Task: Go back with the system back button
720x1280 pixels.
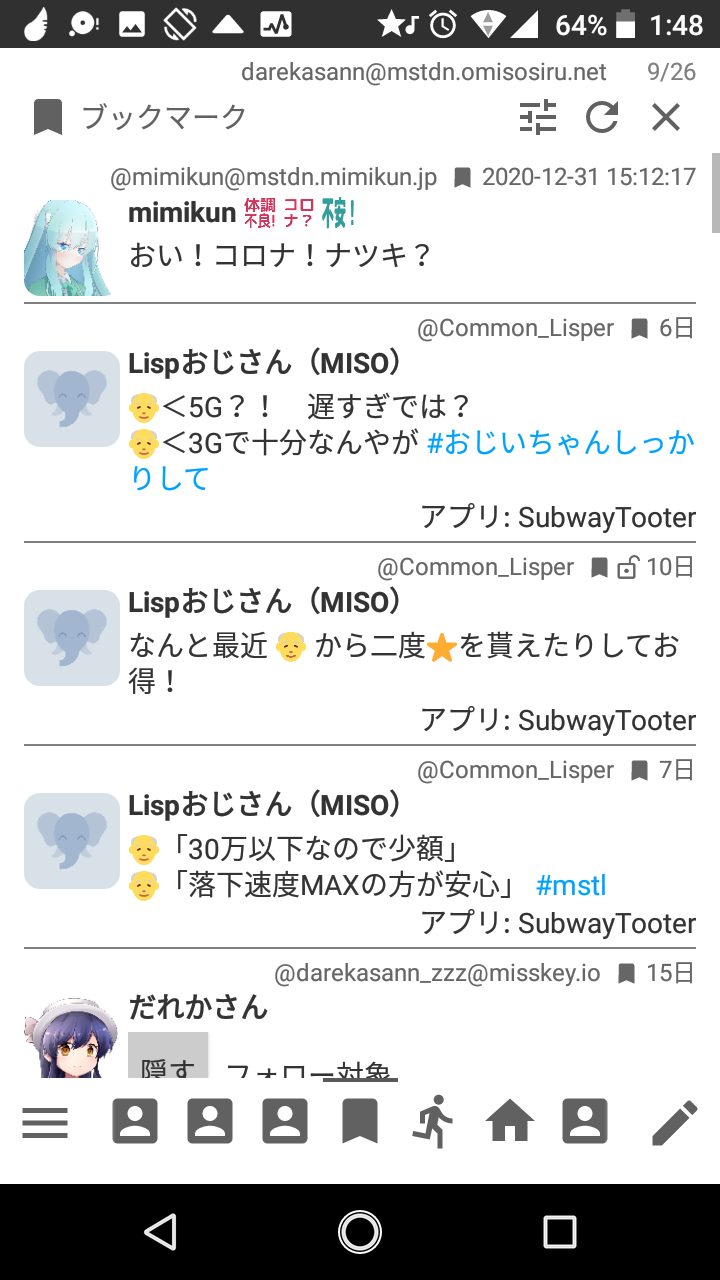Action: (x=161, y=1232)
